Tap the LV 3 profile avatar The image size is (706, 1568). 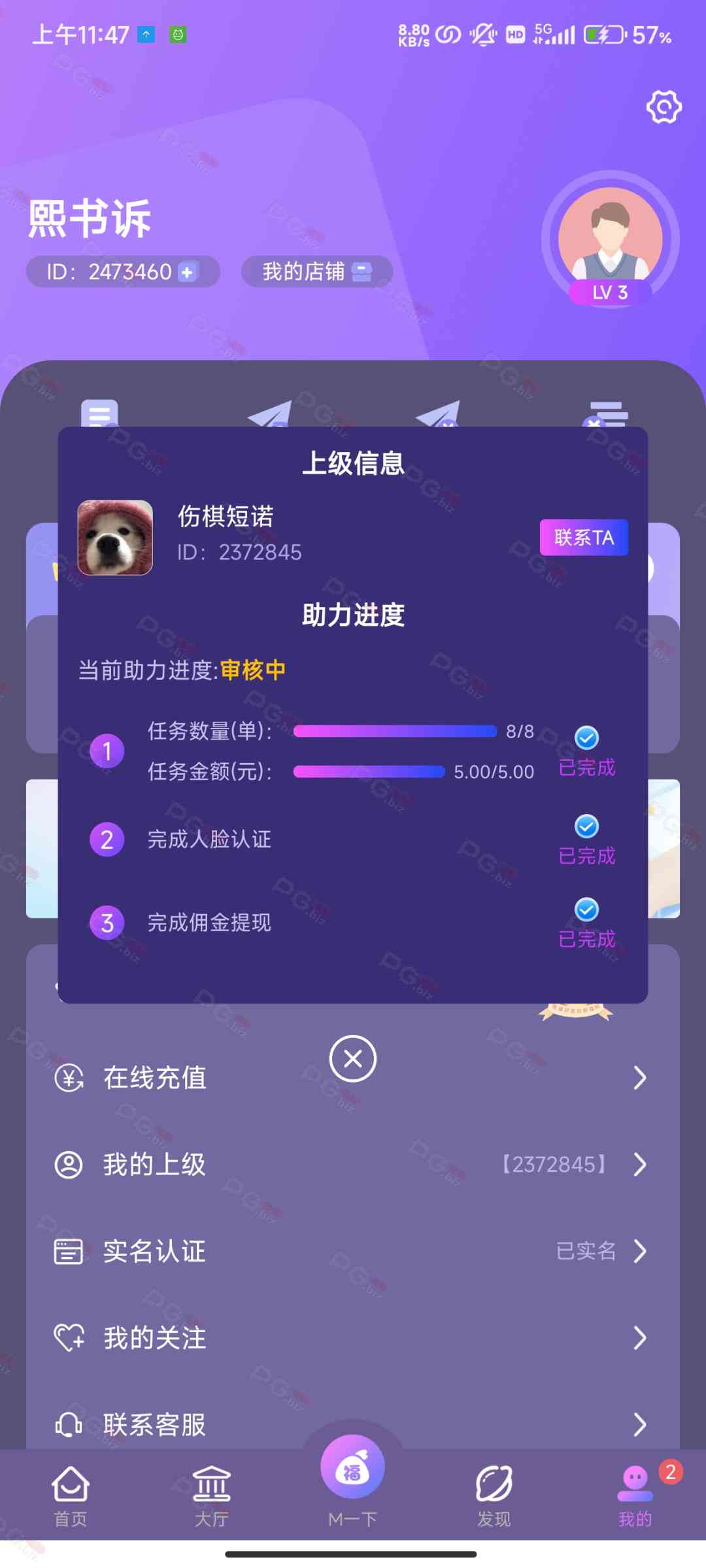coord(610,240)
